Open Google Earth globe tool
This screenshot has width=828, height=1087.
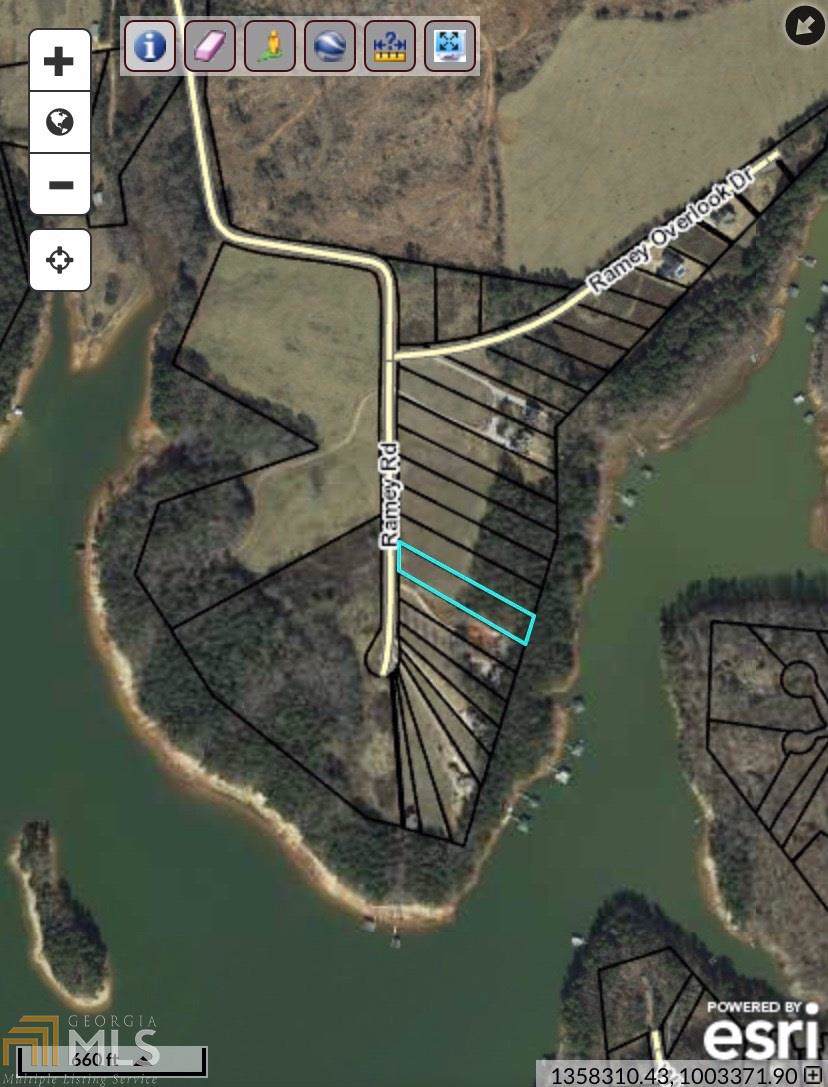(330, 46)
